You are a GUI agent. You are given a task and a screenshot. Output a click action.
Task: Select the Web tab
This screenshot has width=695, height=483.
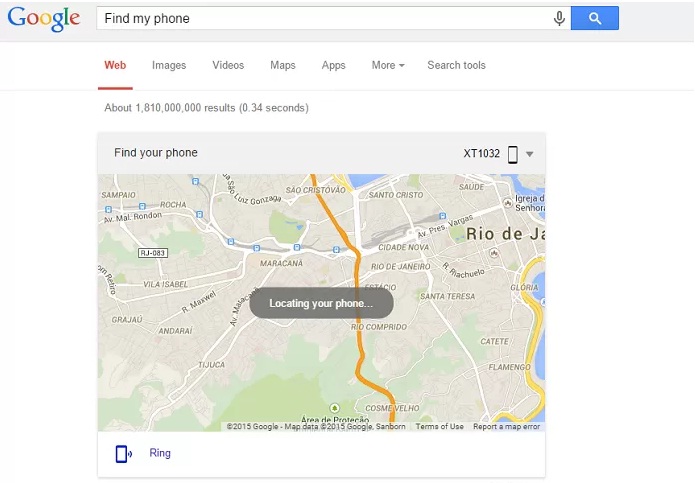(115, 65)
